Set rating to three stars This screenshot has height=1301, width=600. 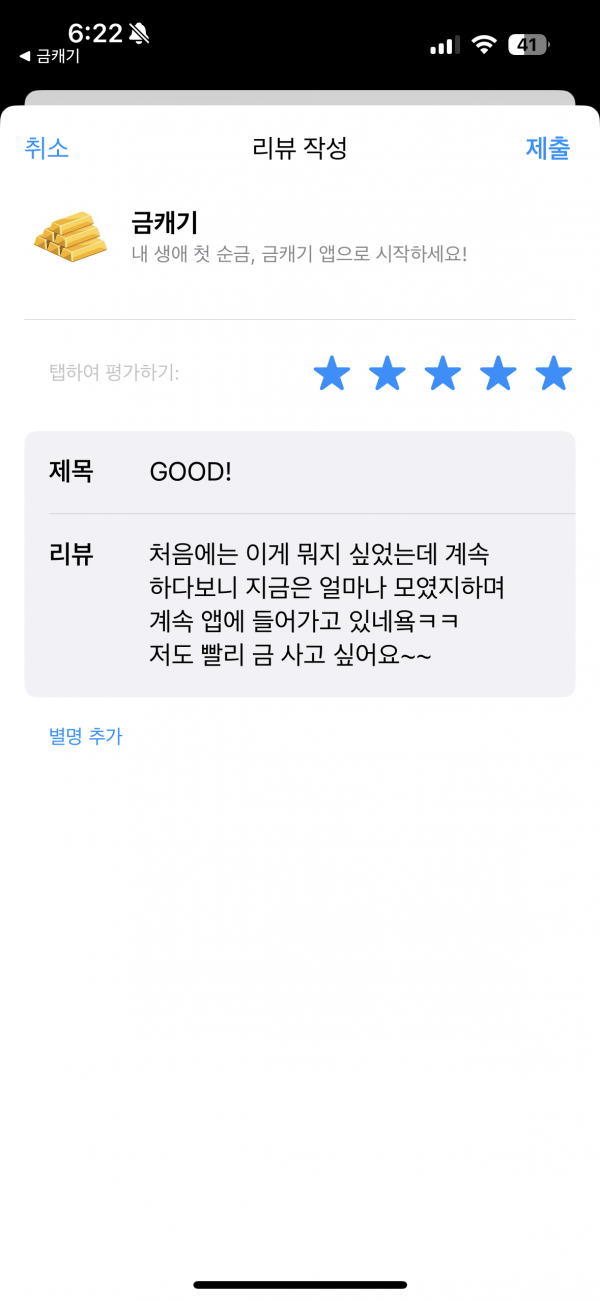point(443,374)
